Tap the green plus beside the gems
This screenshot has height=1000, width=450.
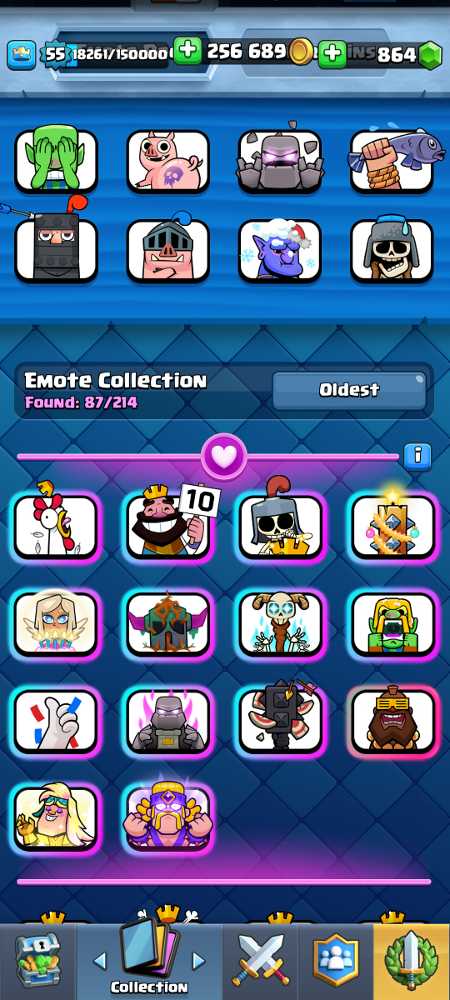point(331,54)
